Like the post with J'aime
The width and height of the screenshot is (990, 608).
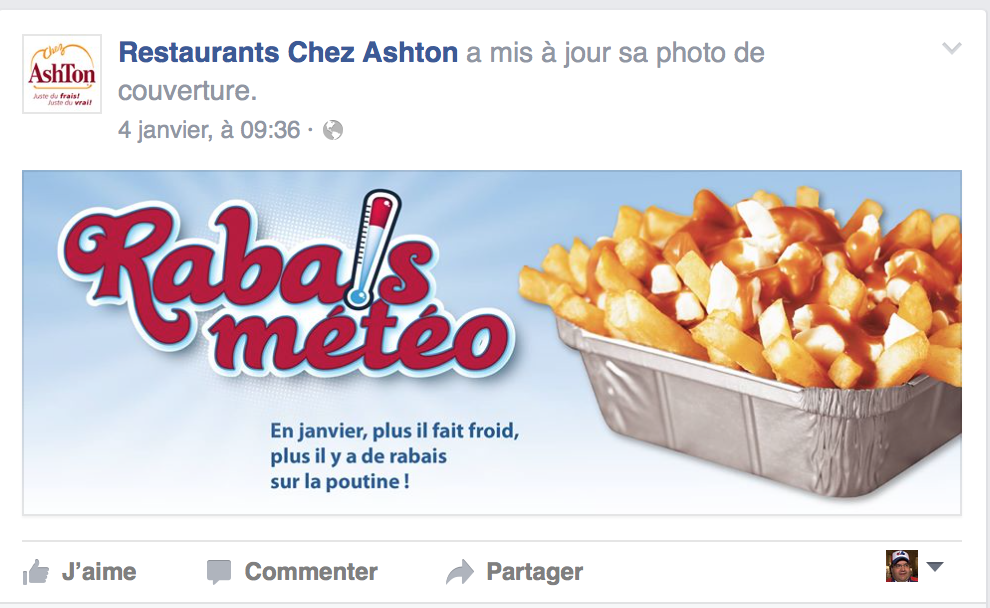[x=80, y=572]
